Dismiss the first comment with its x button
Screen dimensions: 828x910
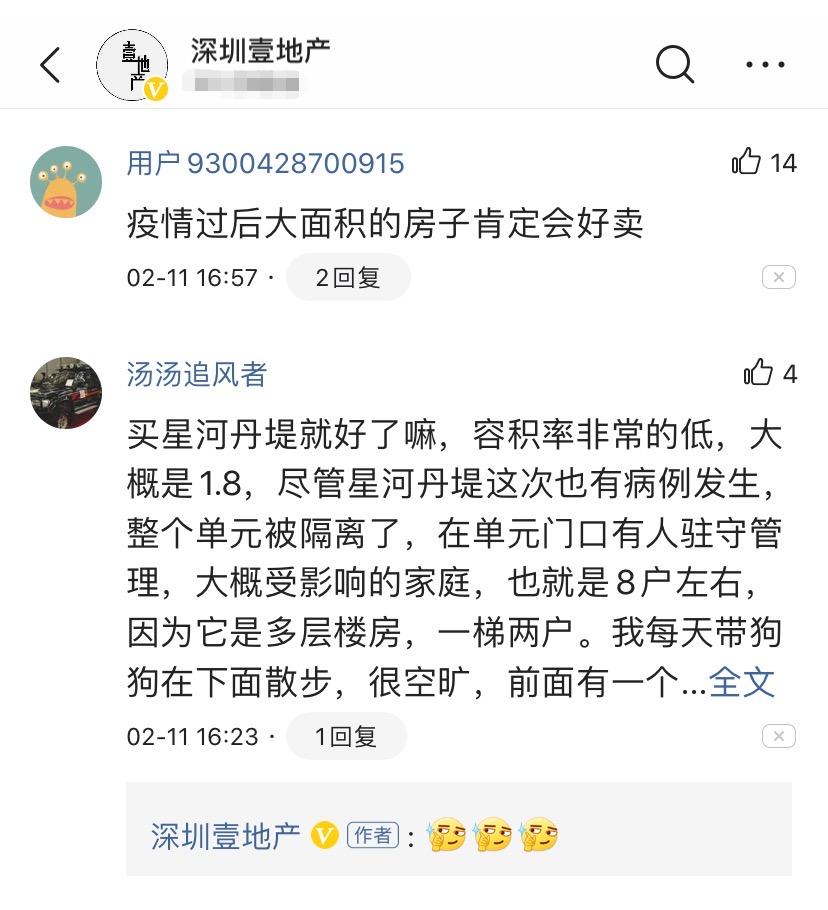pos(779,277)
